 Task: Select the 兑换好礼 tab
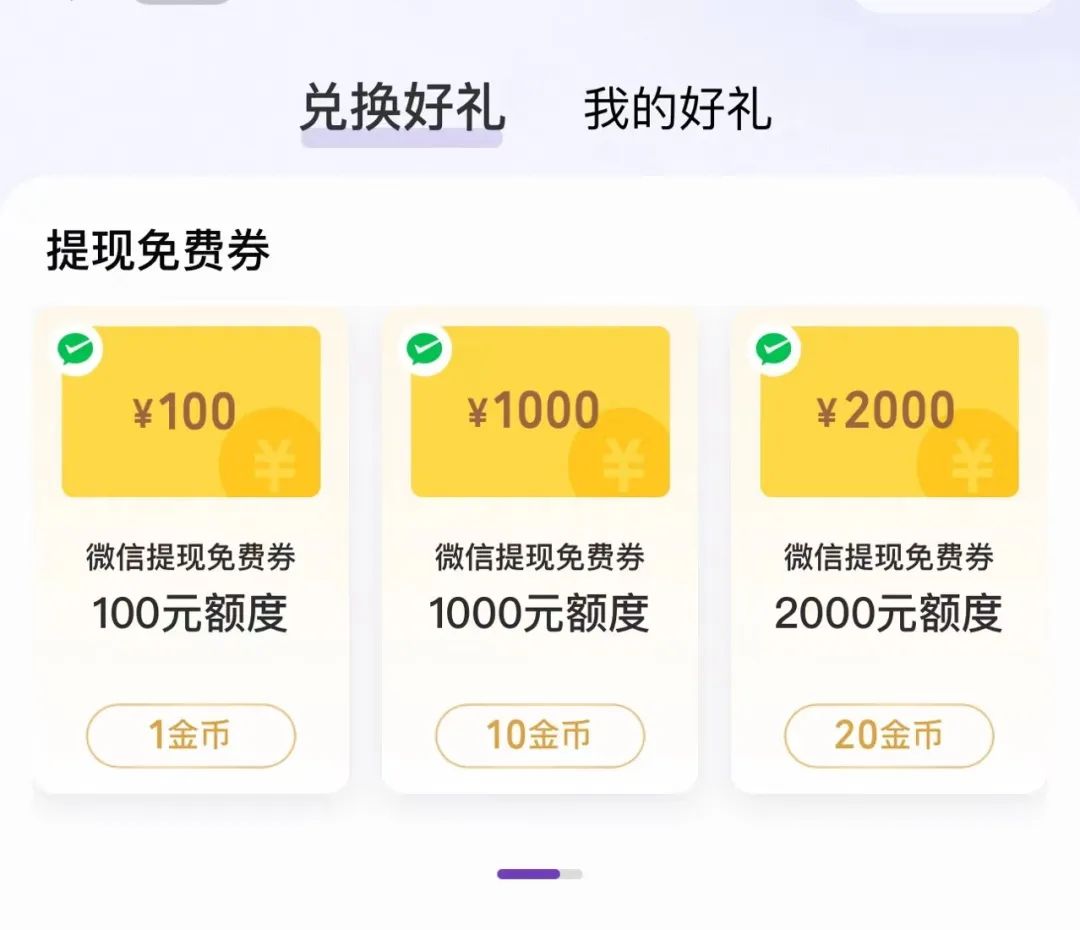pyautogui.click(x=402, y=109)
